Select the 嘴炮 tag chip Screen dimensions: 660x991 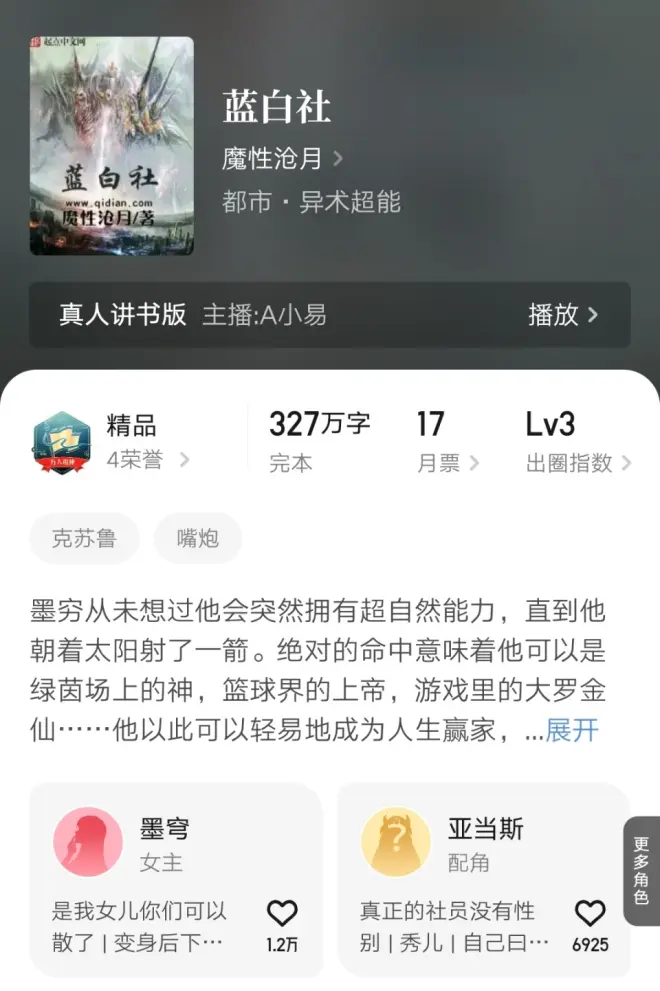(x=197, y=539)
